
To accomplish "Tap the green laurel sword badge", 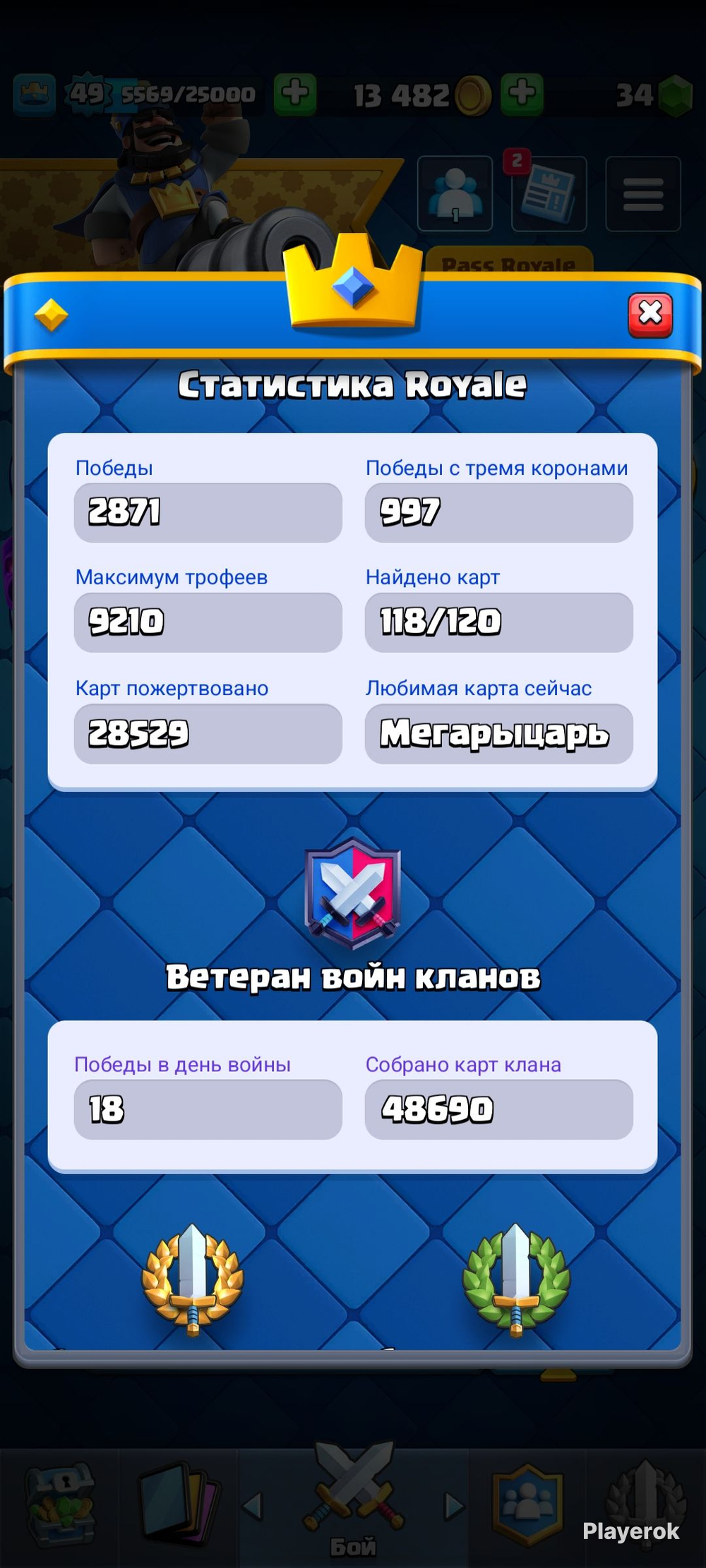I will [x=516, y=1279].
